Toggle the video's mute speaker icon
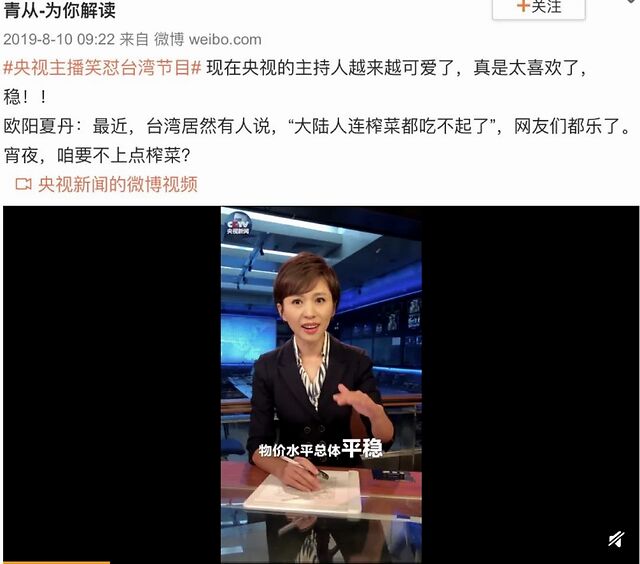Image resolution: width=640 pixels, height=564 pixels. [616, 540]
